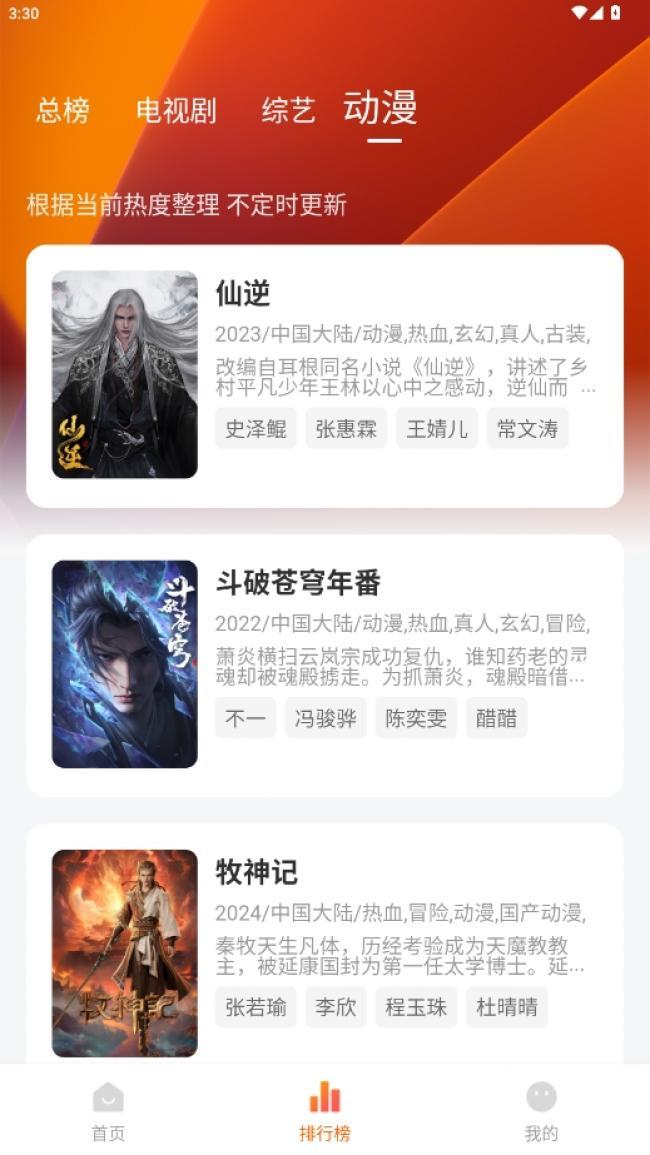Viewport: 650px width, 1155px height.
Task: Go to the 首页 tab
Action: click(x=108, y=1112)
